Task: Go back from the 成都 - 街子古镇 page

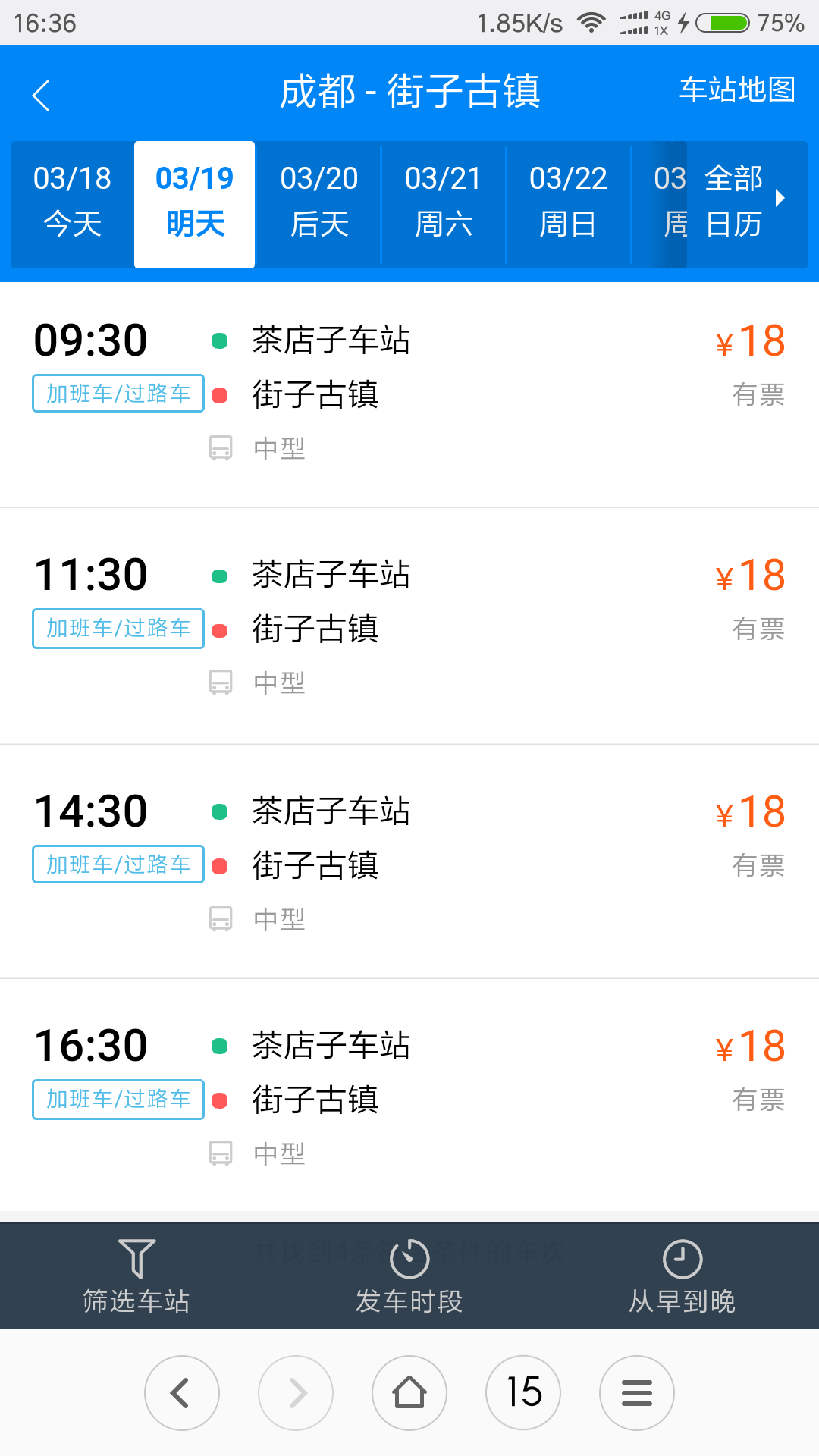Action: coord(42,96)
